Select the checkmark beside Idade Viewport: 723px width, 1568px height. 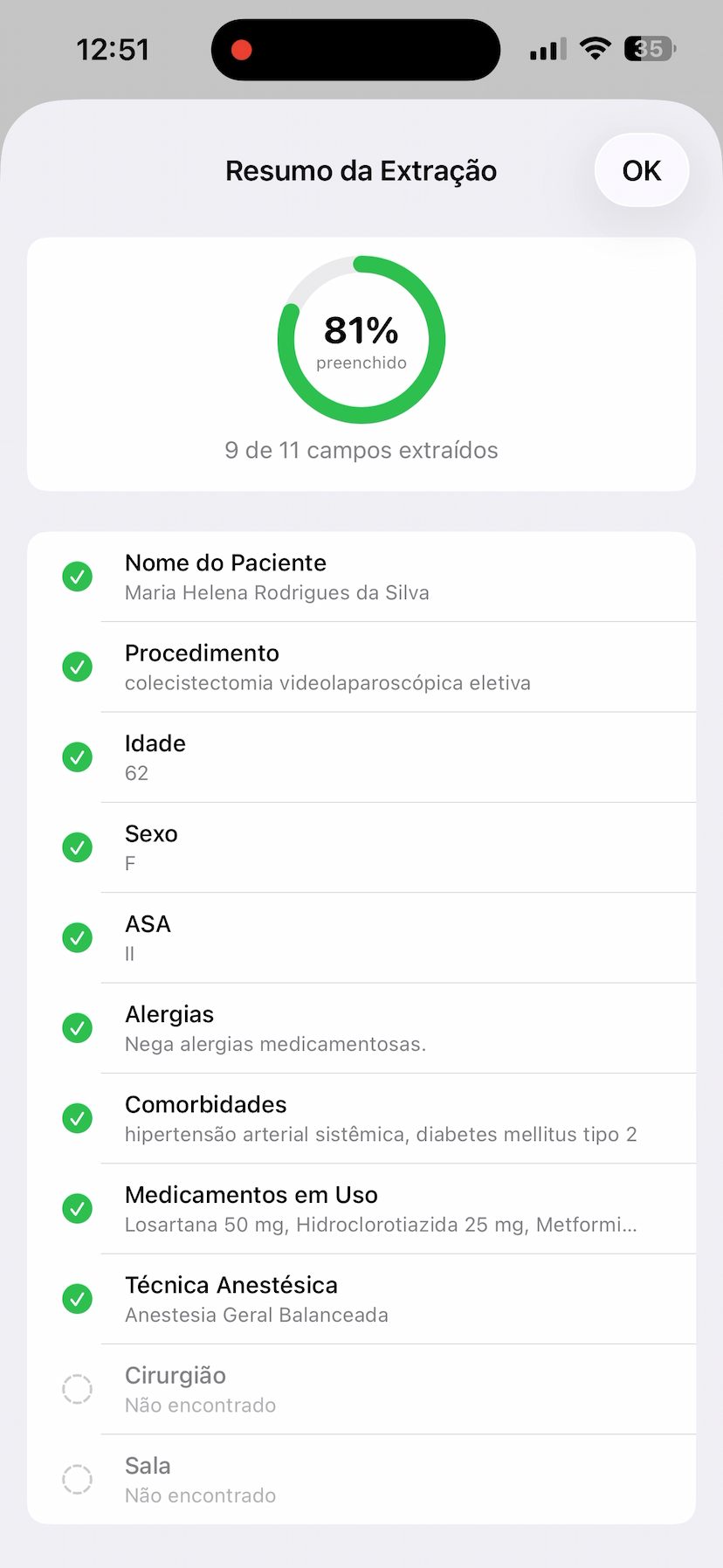point(77,757)
